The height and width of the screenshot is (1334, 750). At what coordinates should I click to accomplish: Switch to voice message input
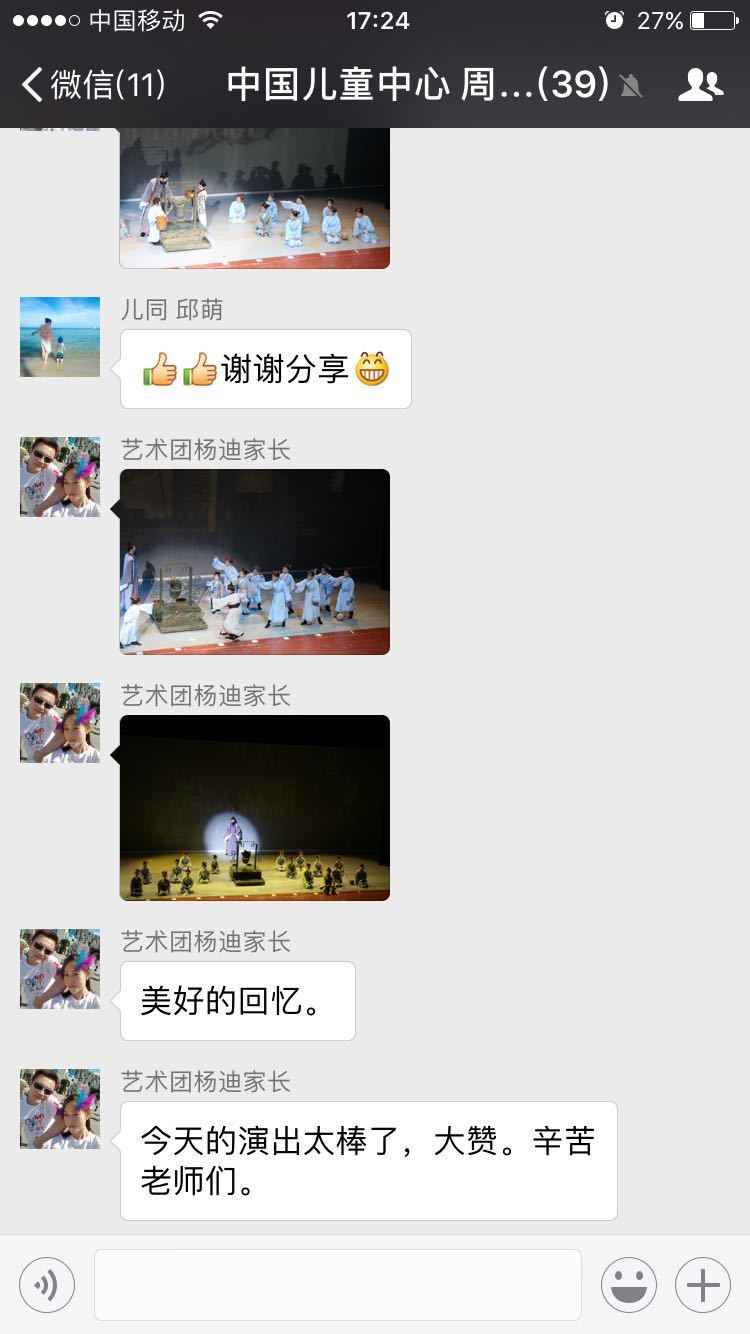(47, 1285)
